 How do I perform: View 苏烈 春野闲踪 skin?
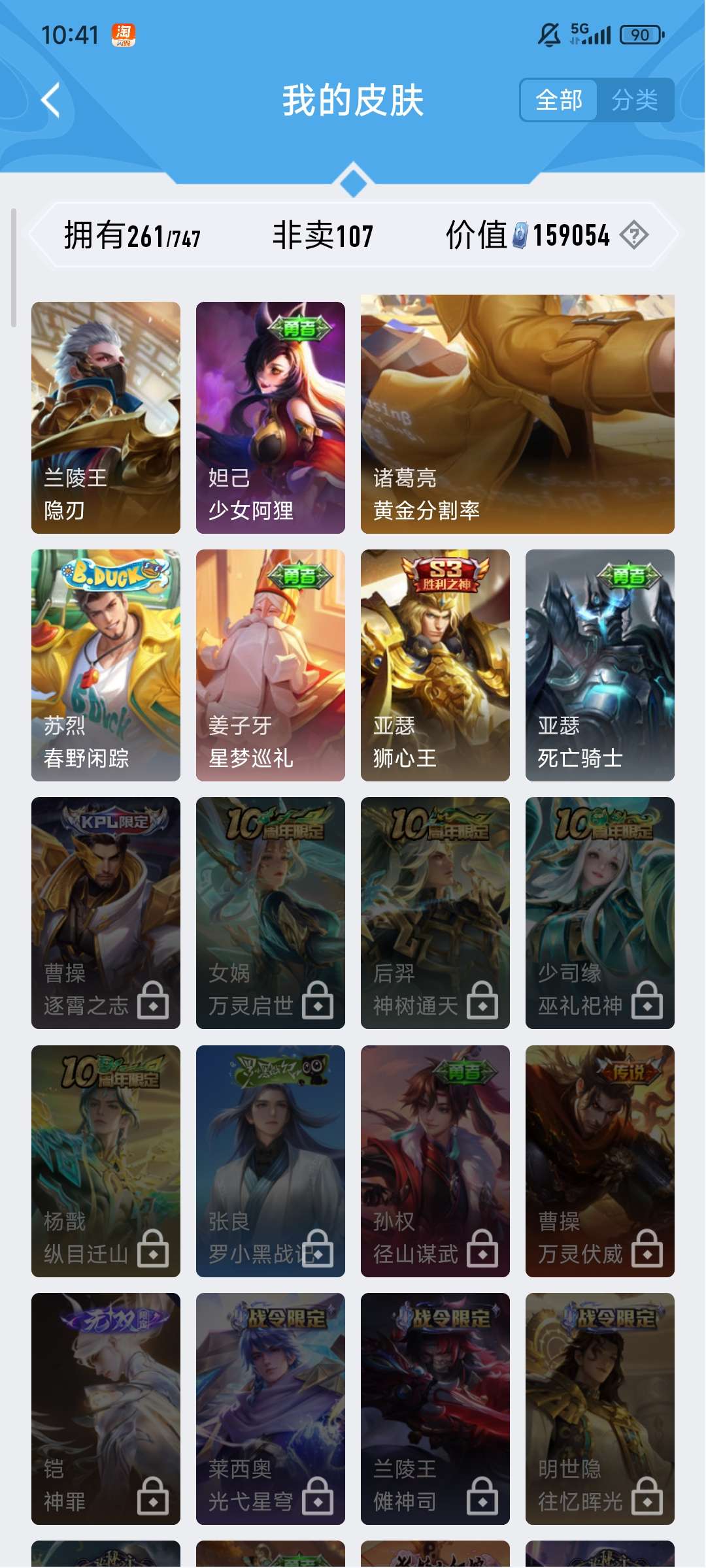106,664
